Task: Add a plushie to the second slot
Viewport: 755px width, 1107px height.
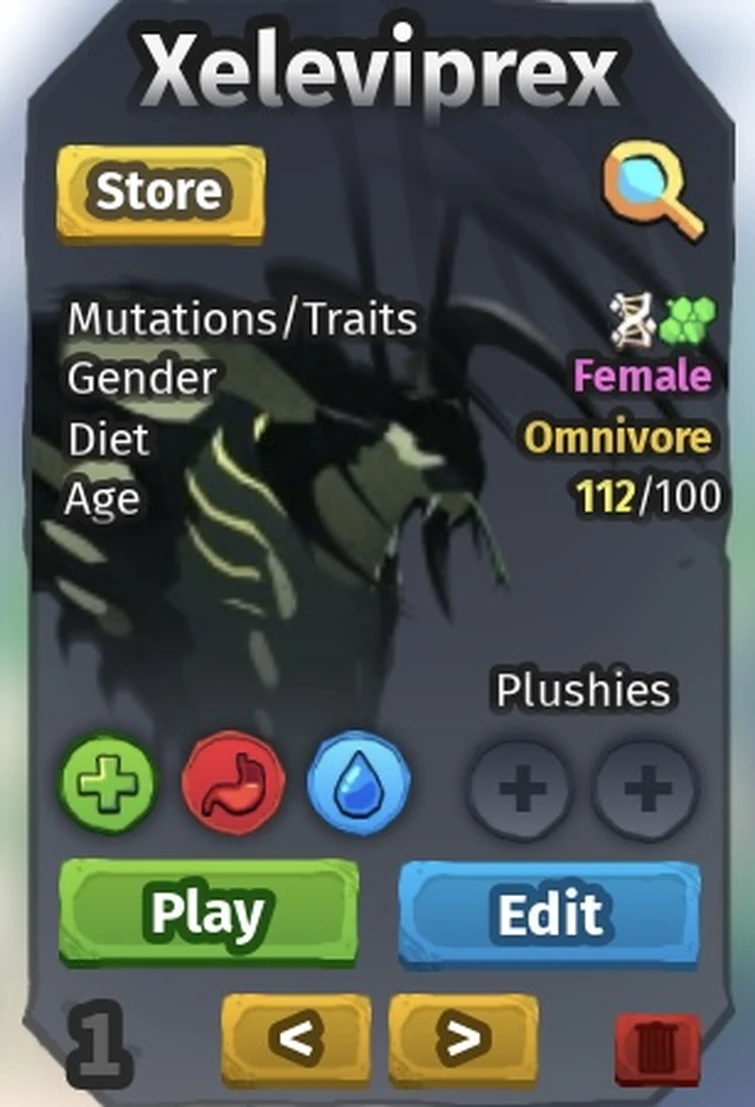Action: coord(646,789)
